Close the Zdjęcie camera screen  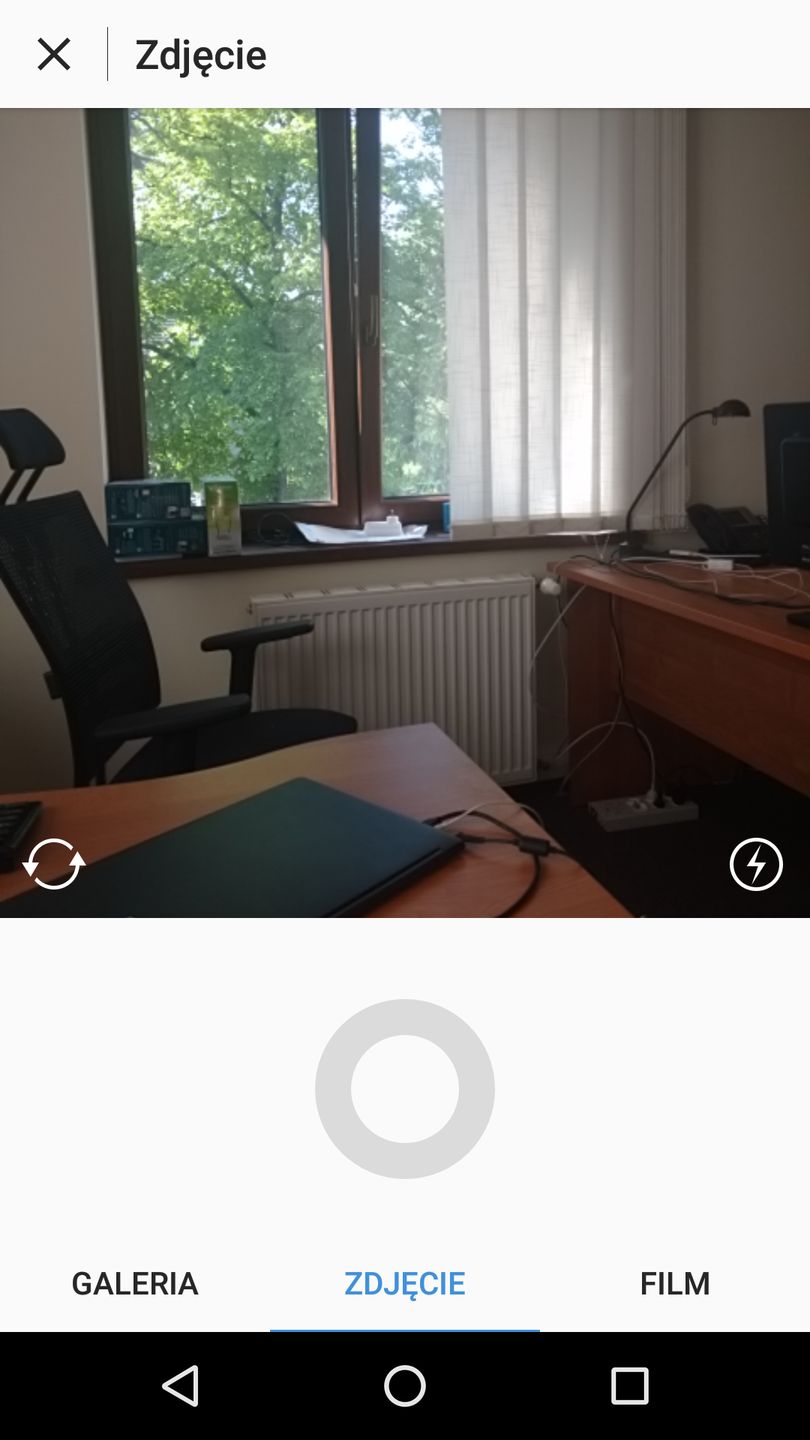point(54,54)
